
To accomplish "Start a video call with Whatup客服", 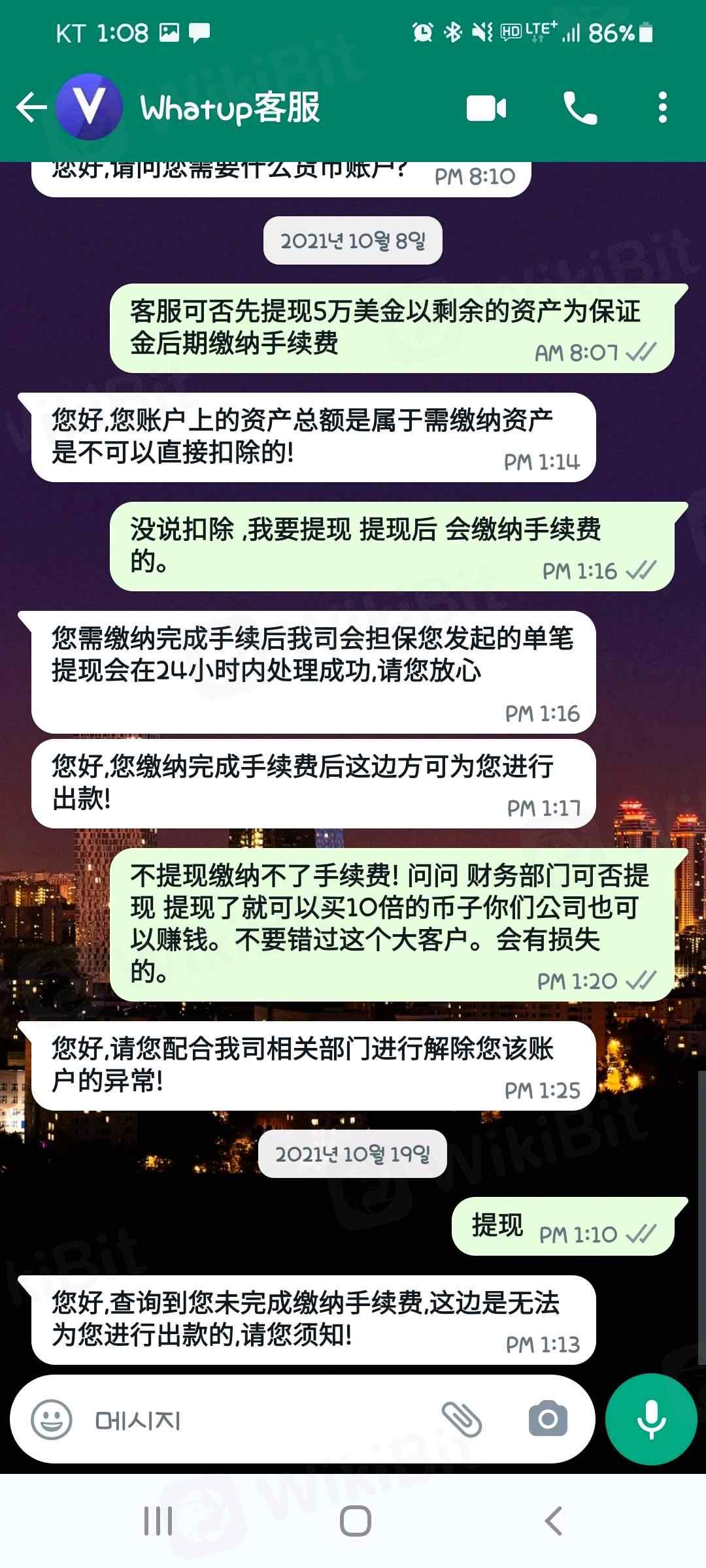I will pyautogui.click(x=486, y=108).
